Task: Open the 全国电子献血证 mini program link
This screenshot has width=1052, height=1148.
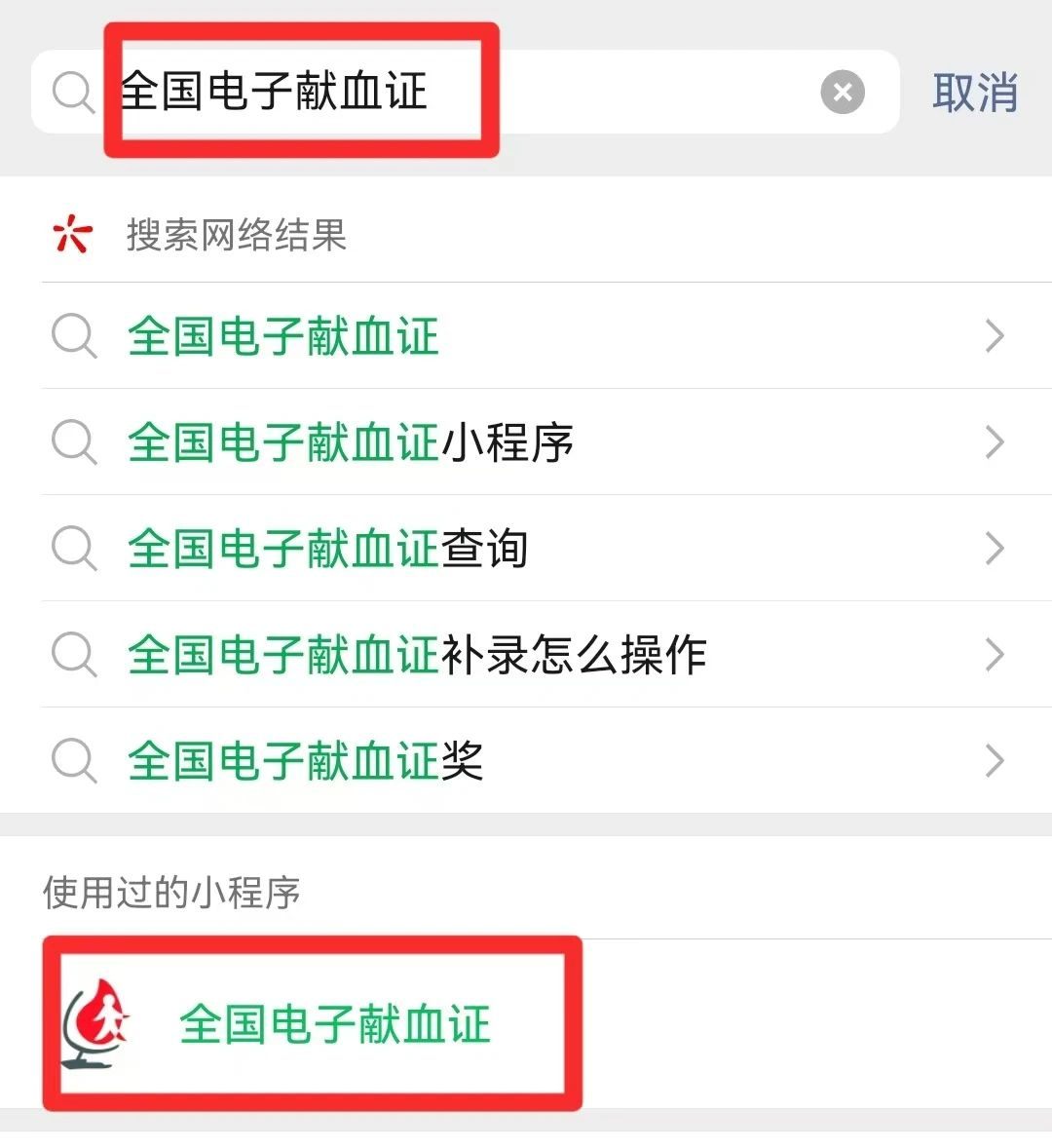Action: point(335,1023)
